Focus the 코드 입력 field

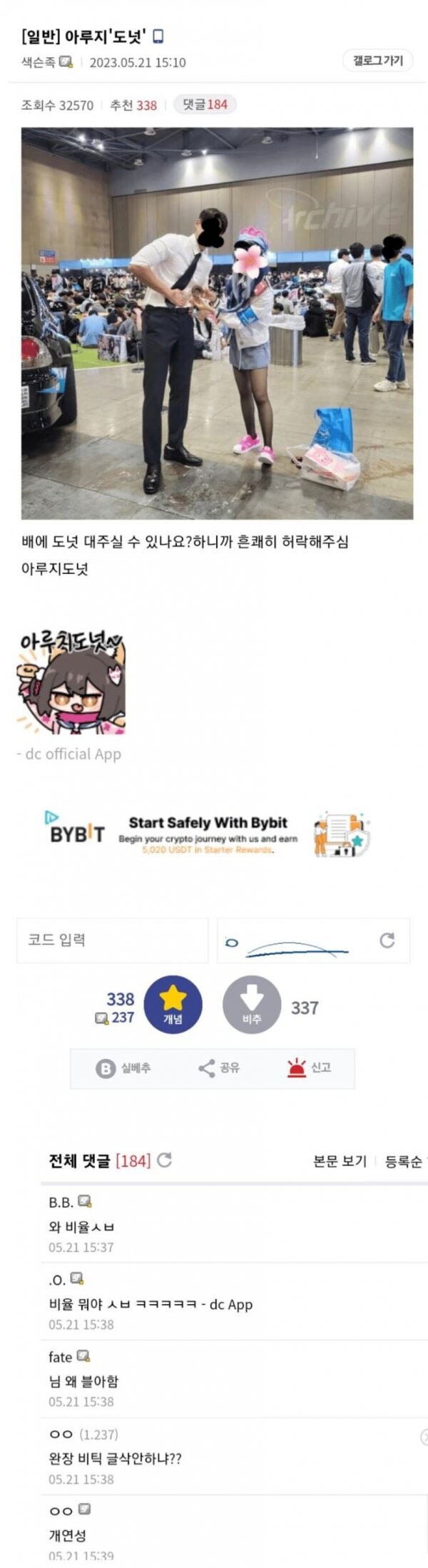(113, 940)
